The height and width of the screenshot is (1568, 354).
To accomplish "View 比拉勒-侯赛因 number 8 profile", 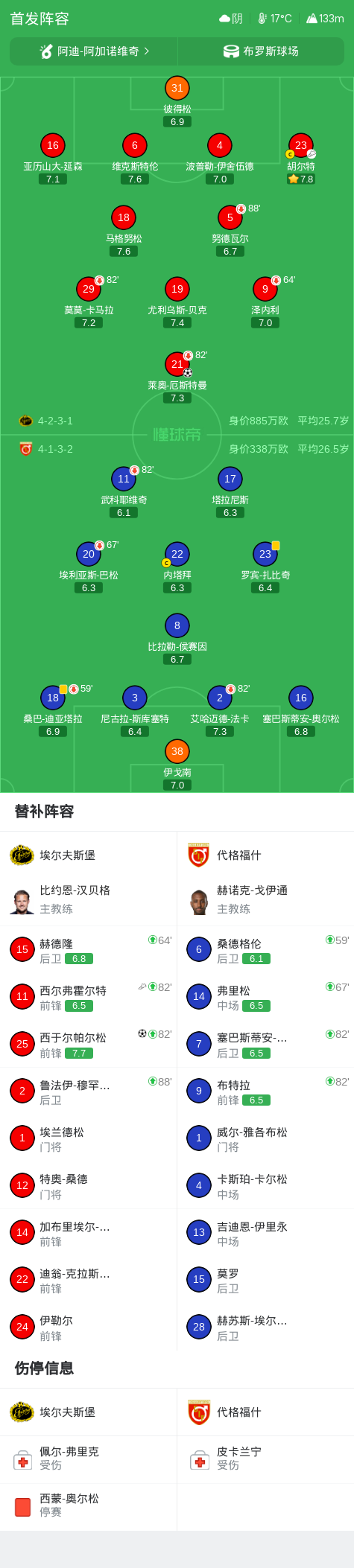I will coord(177,639).
